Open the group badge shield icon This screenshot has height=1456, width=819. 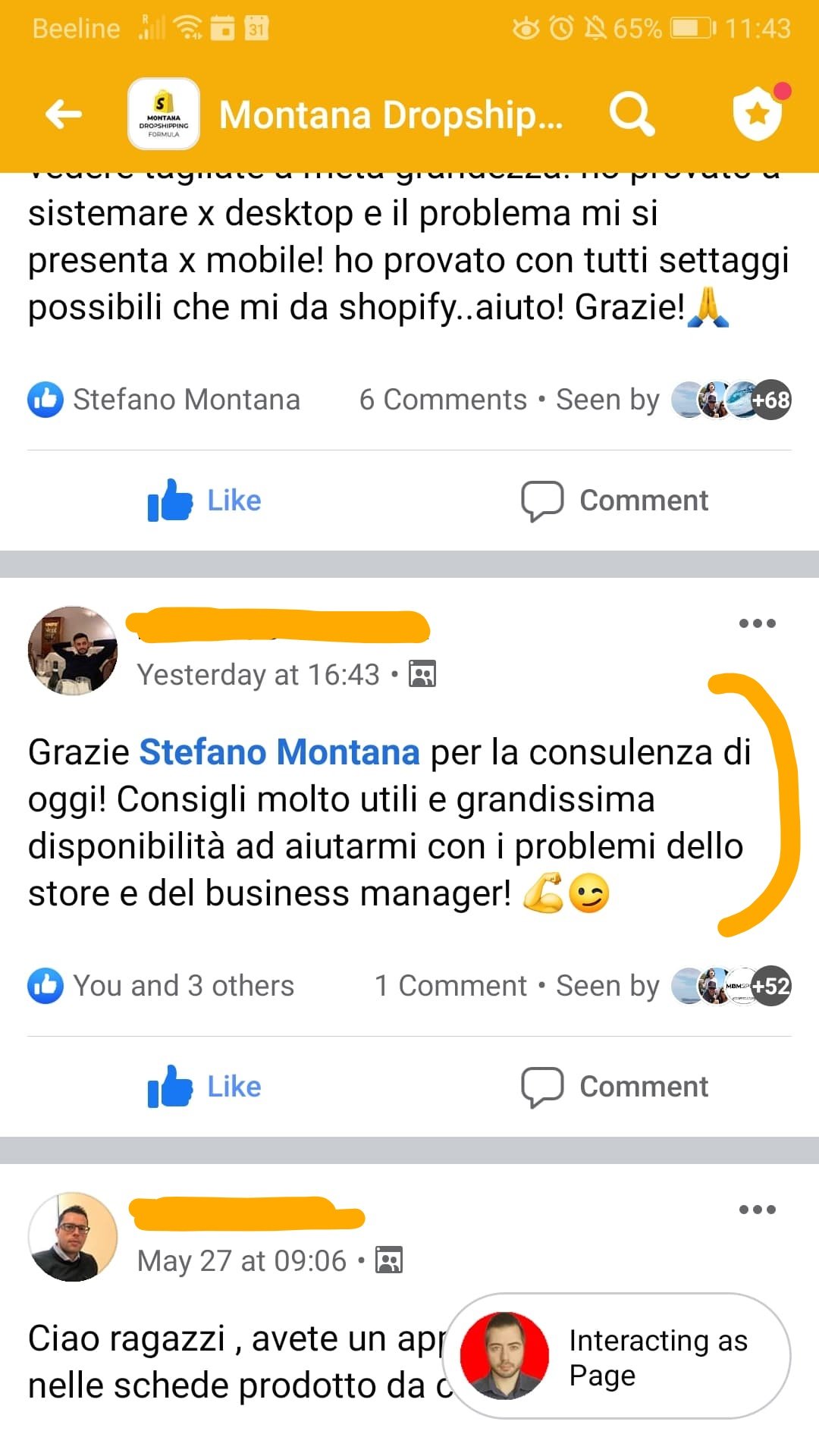758,113
